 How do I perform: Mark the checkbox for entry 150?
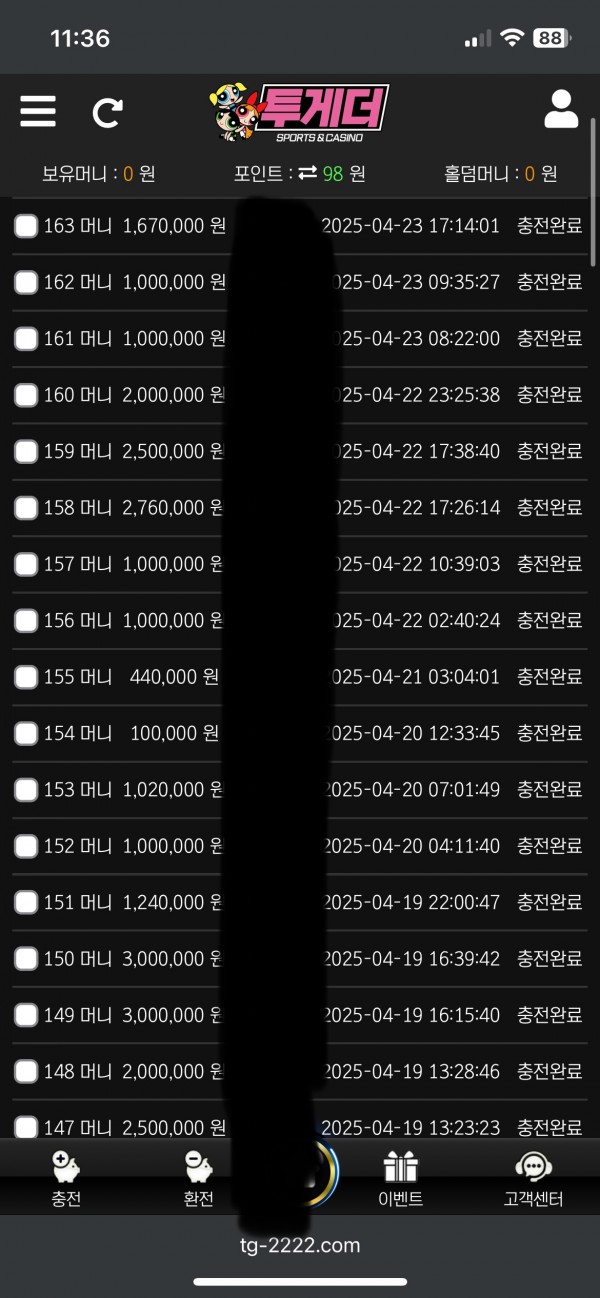pos(26,959)
